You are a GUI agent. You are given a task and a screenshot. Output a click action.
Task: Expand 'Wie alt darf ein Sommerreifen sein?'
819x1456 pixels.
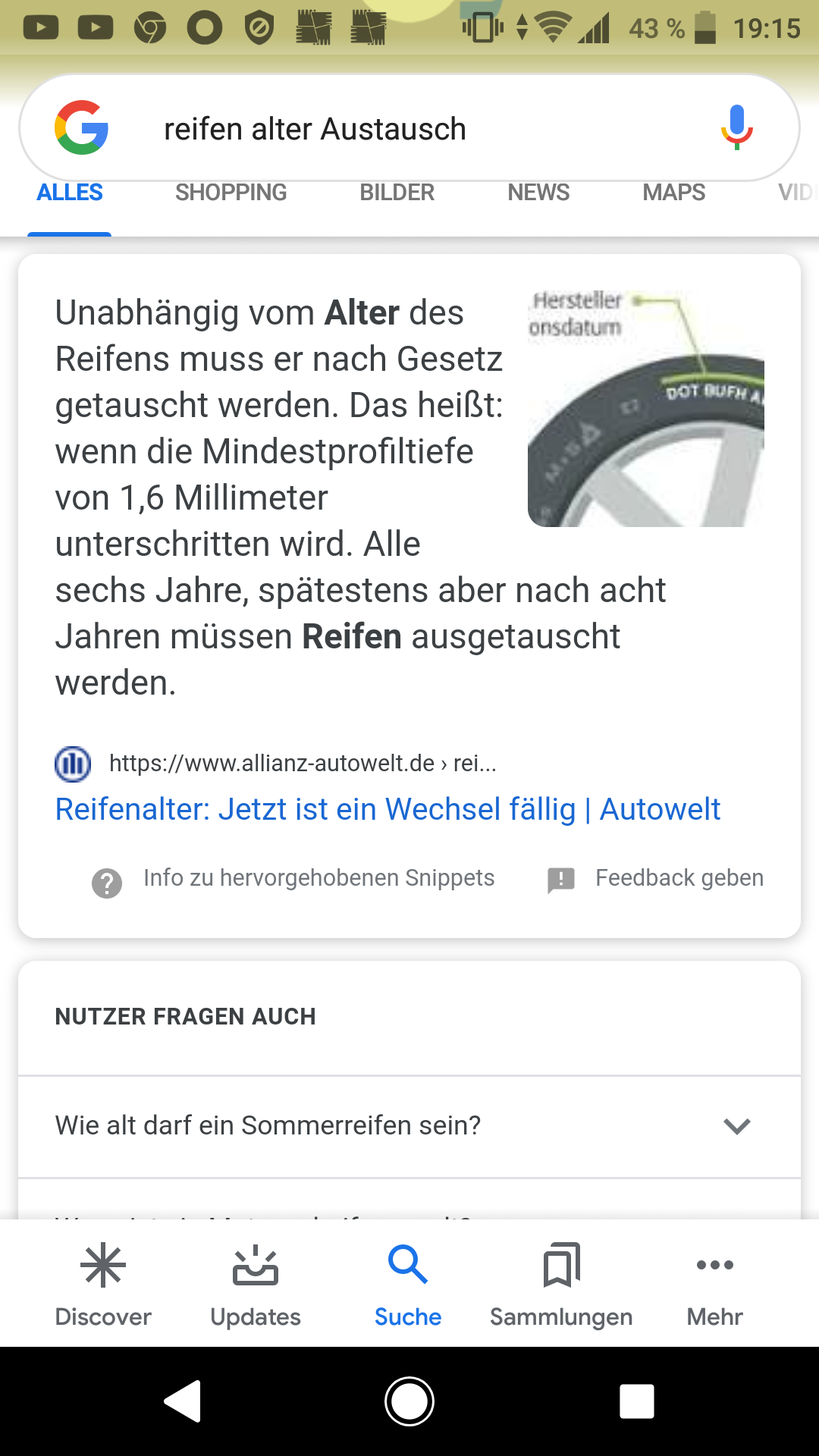coord(409,1126)
